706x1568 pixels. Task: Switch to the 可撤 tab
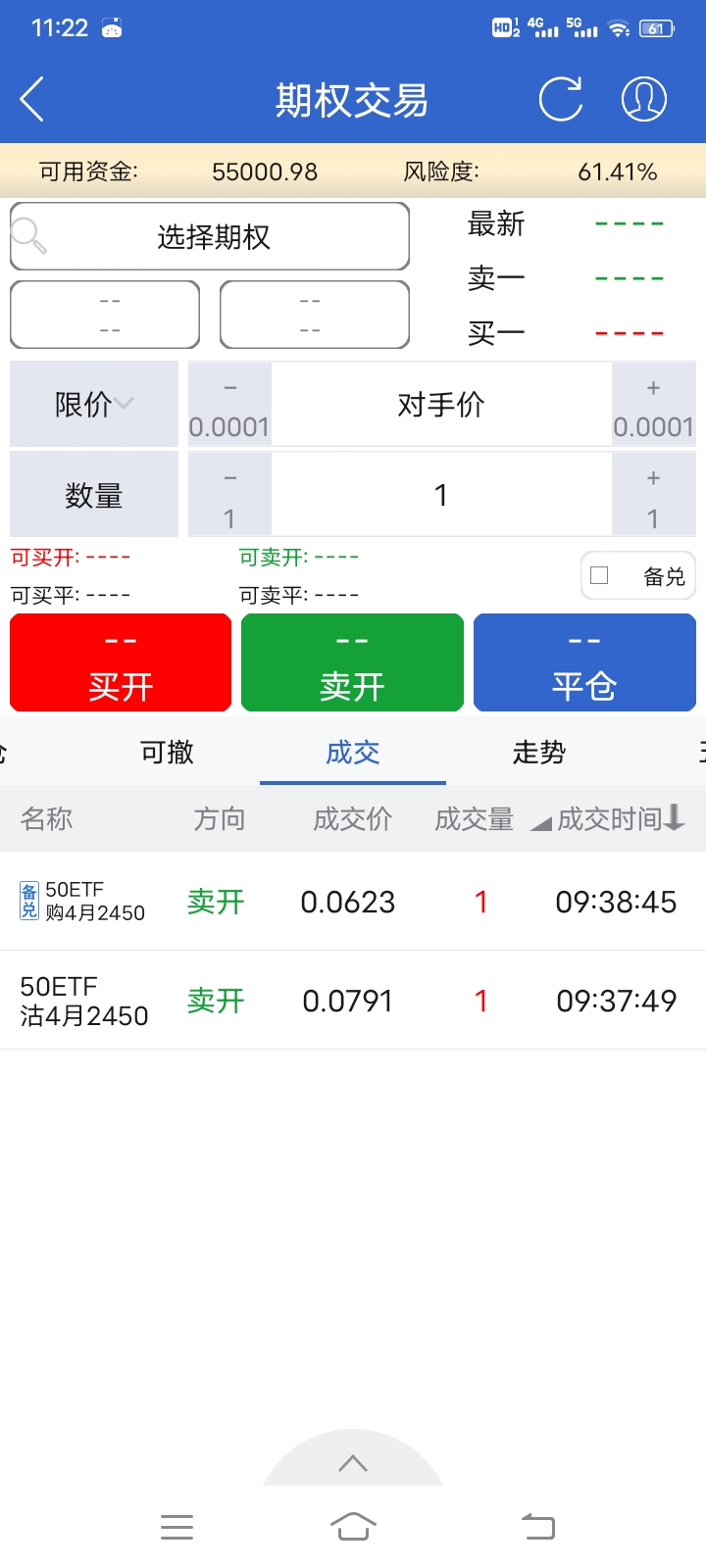(x=167, y=752)
